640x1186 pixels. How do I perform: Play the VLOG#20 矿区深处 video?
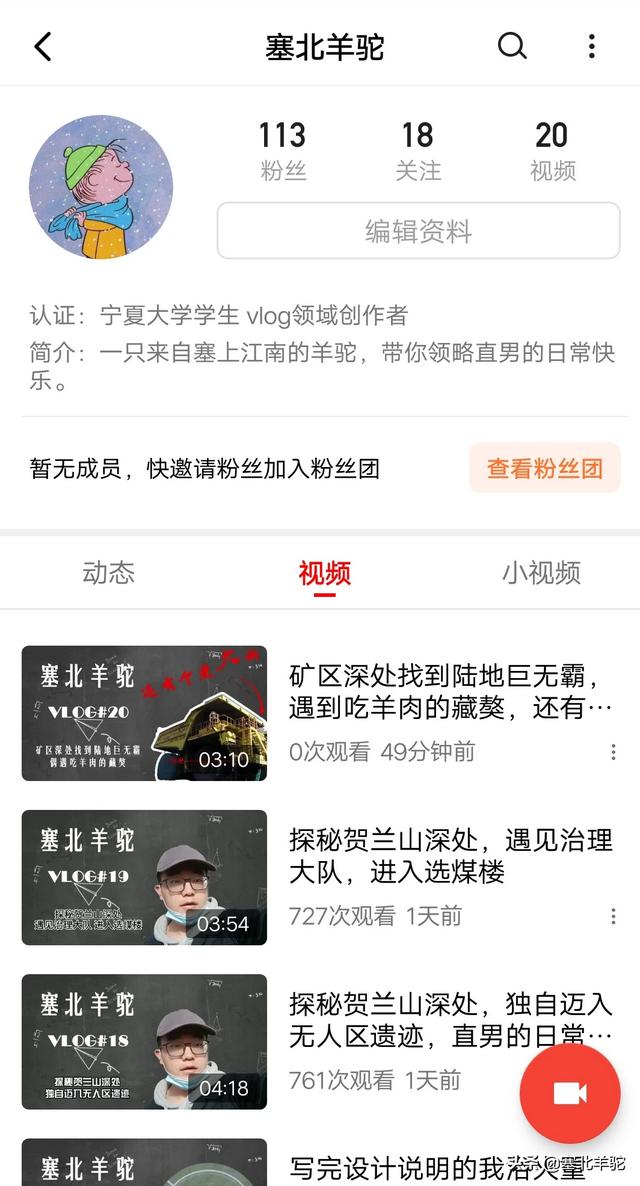(x=144, y=713)
